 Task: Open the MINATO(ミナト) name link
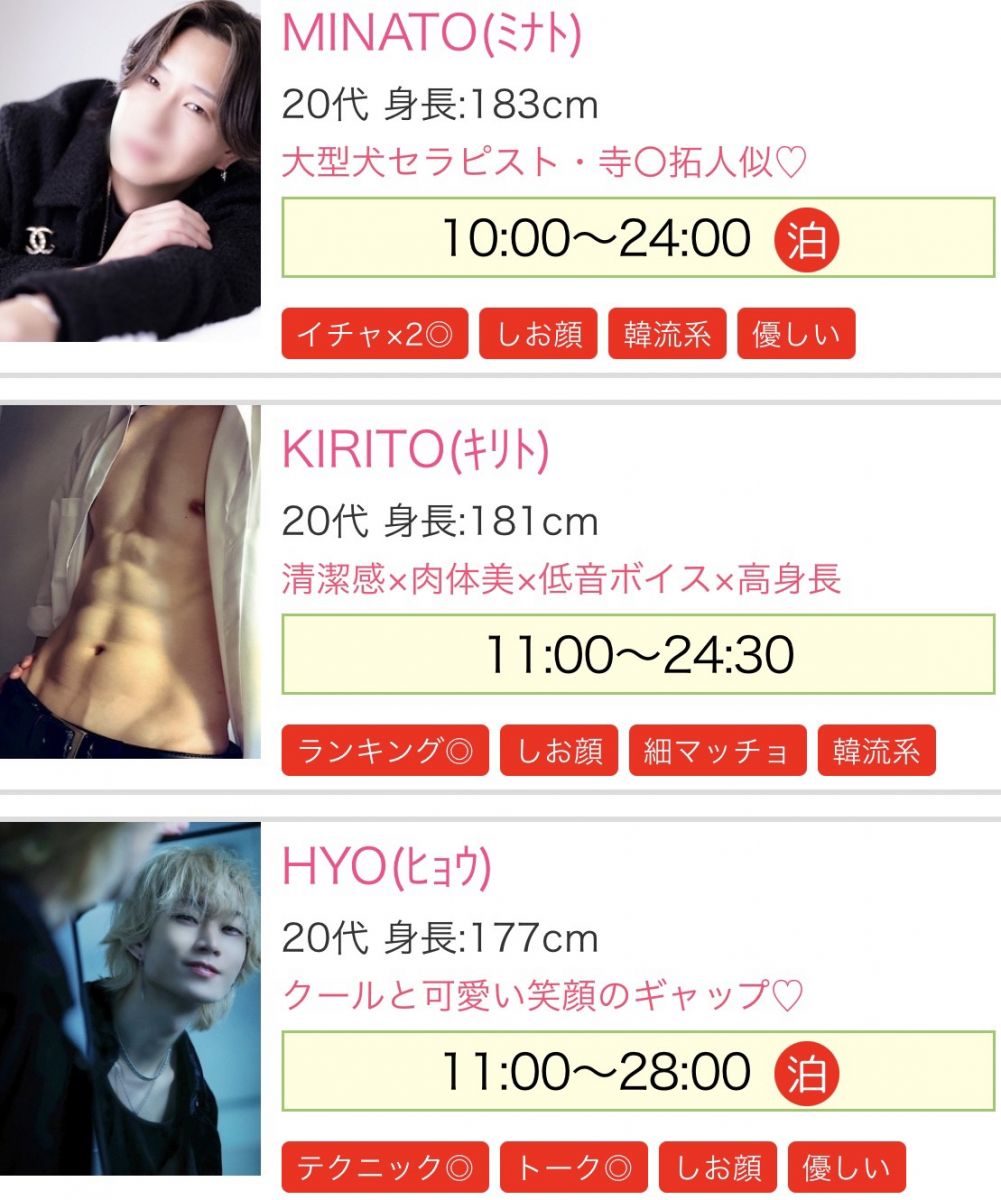click(x=431, y=34)
